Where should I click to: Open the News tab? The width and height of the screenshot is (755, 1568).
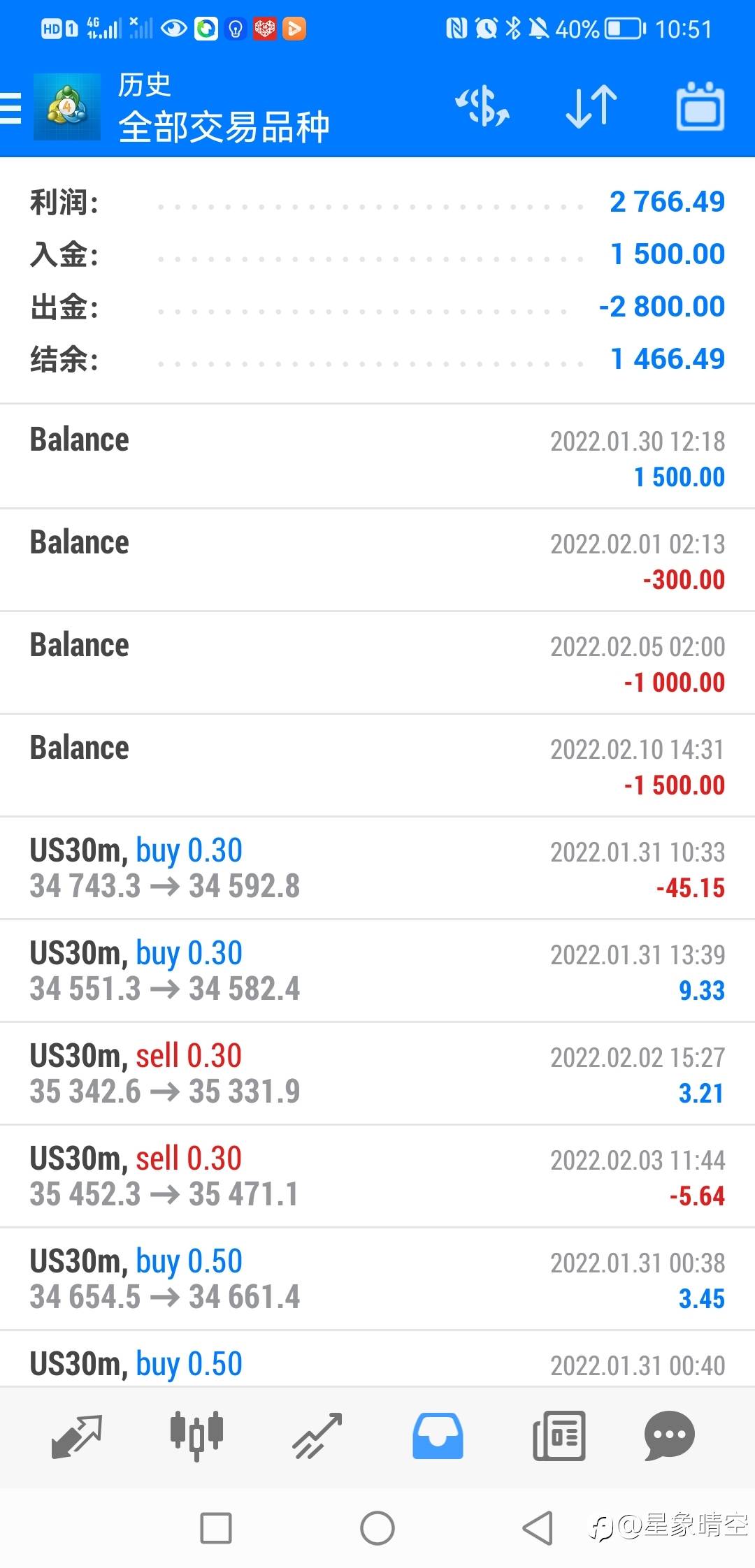click(559, 1436)
